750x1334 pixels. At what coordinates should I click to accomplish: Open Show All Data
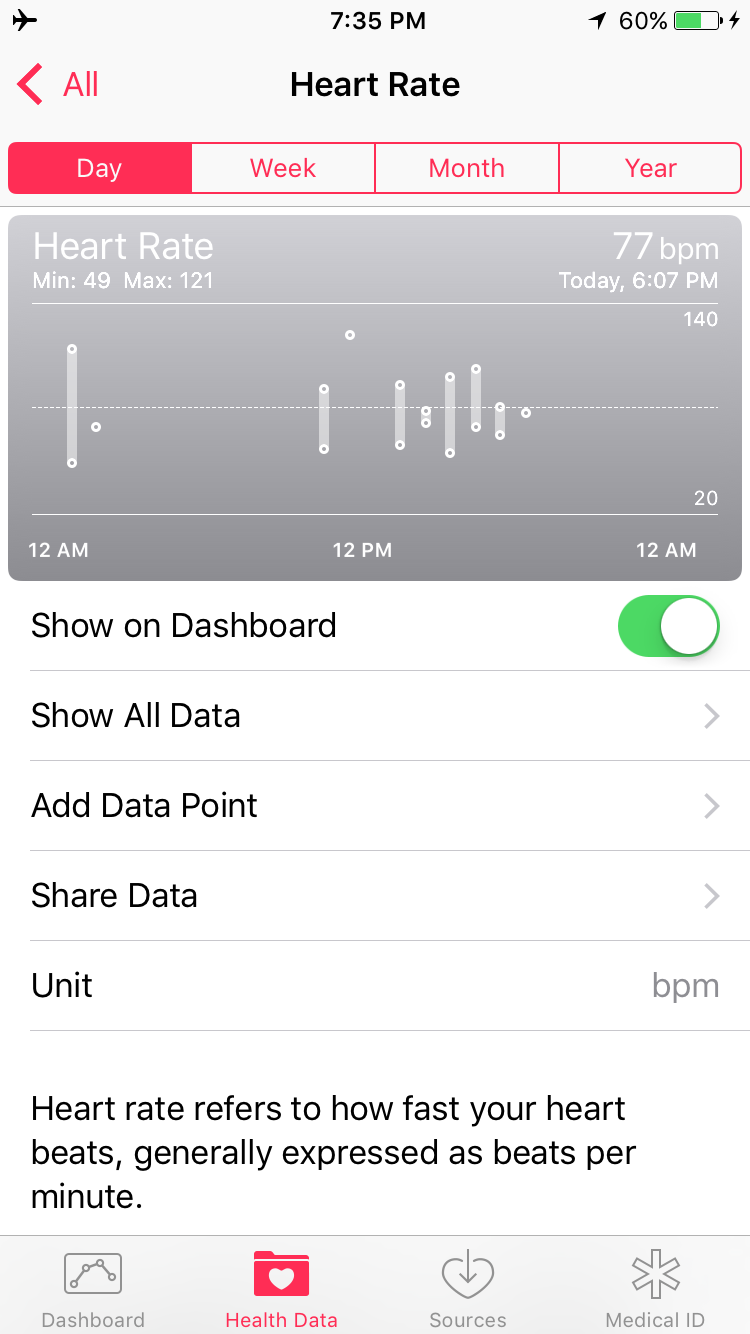coord(375,716)
